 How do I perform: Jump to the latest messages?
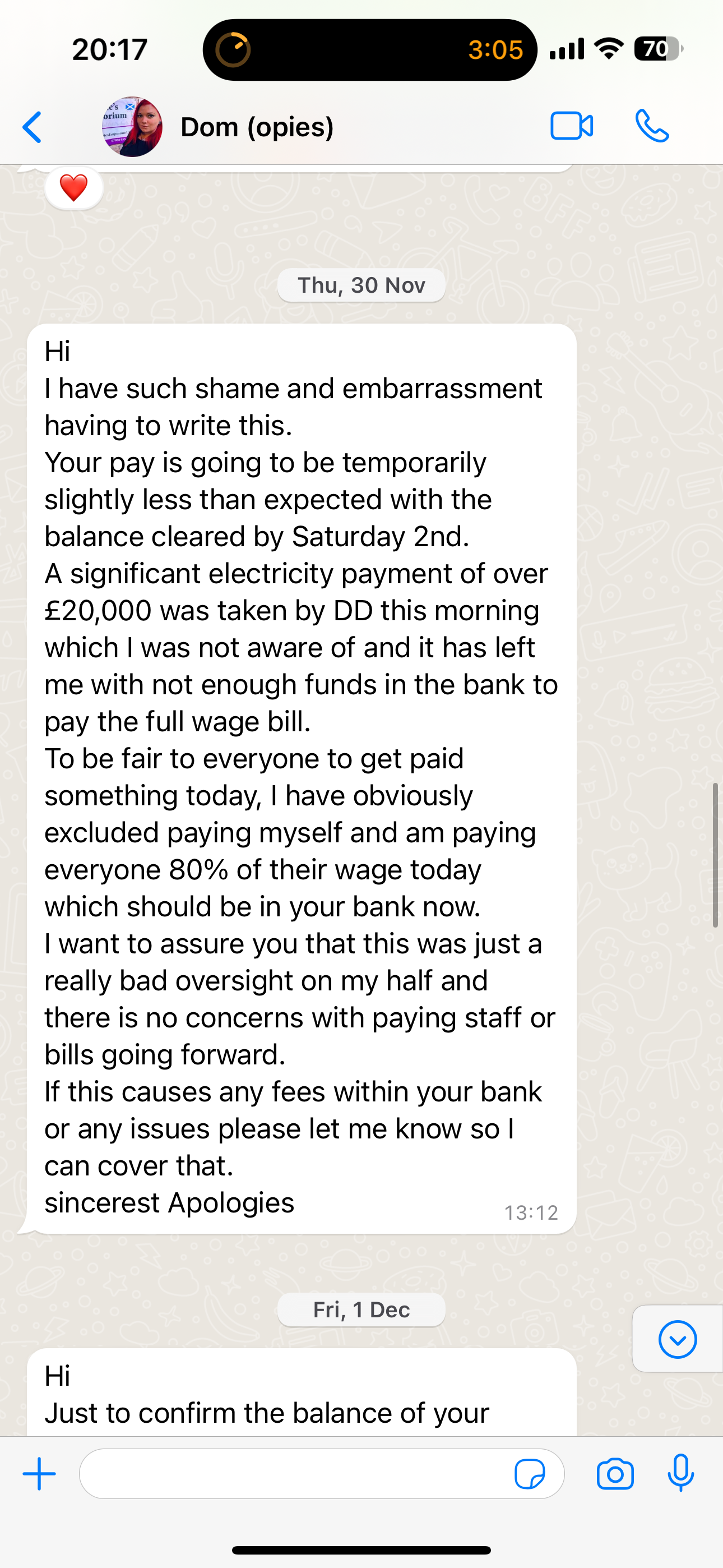676,1339
